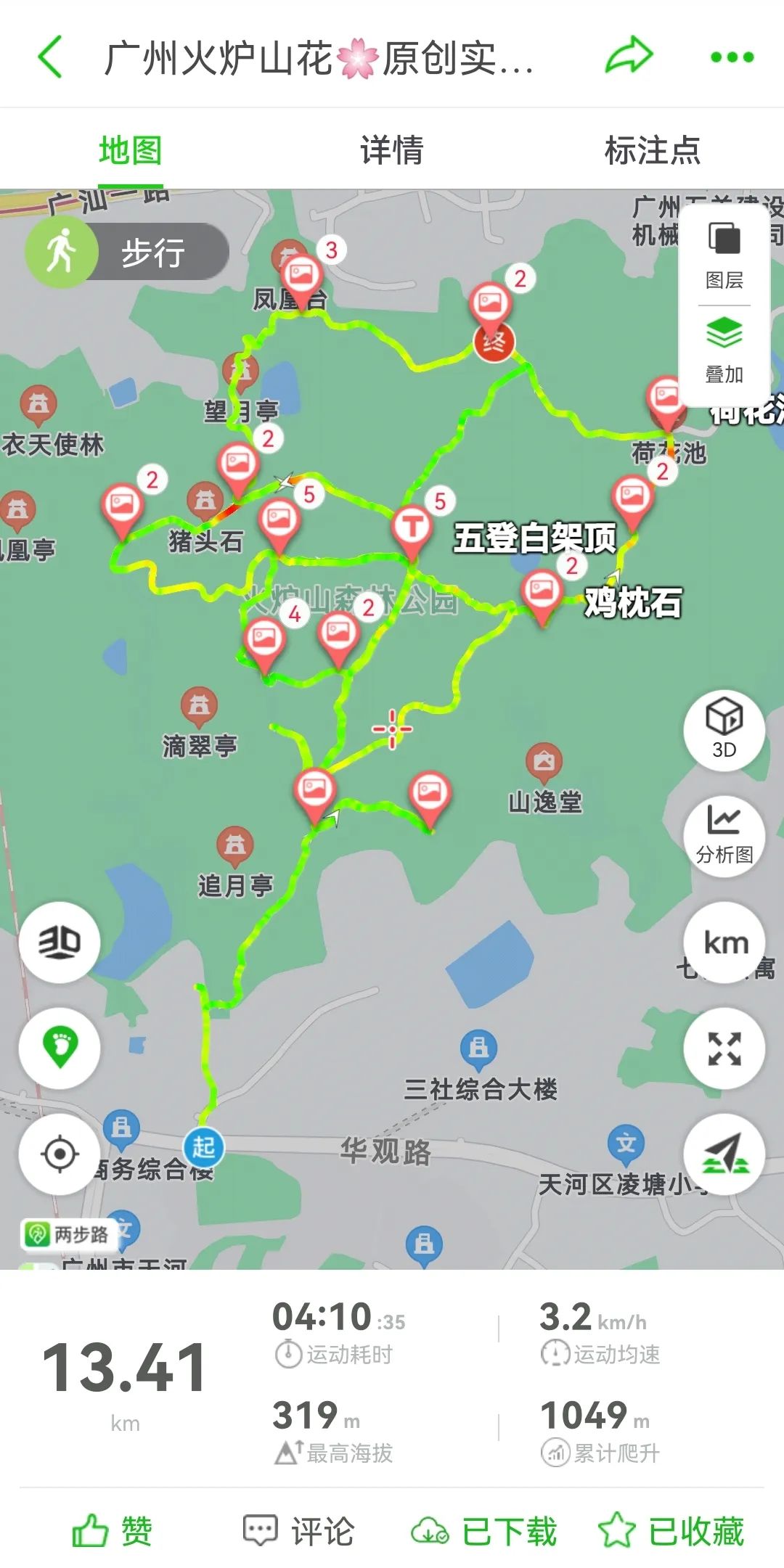Toggle km distance markers on the track
This screenshot has height=1568, width=784.
pos(723,941)
